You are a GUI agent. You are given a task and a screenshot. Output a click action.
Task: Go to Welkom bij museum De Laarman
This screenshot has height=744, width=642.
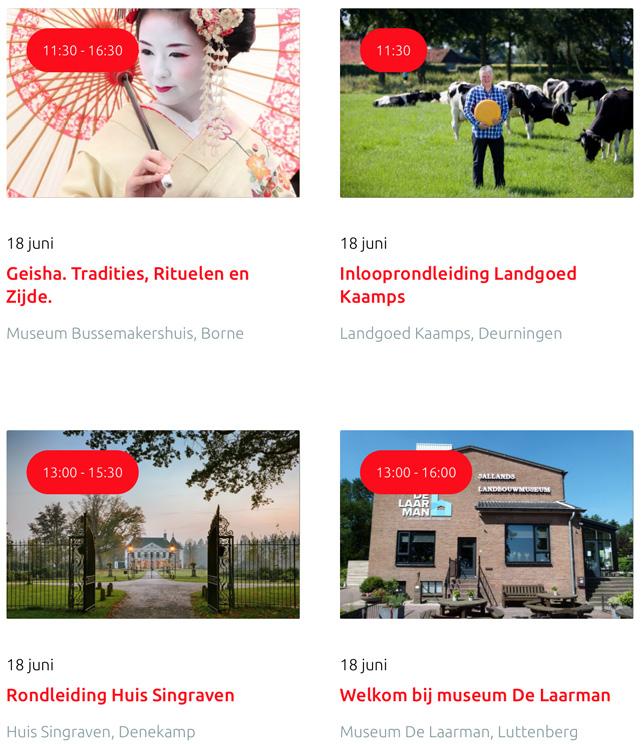tap(474, 695)
